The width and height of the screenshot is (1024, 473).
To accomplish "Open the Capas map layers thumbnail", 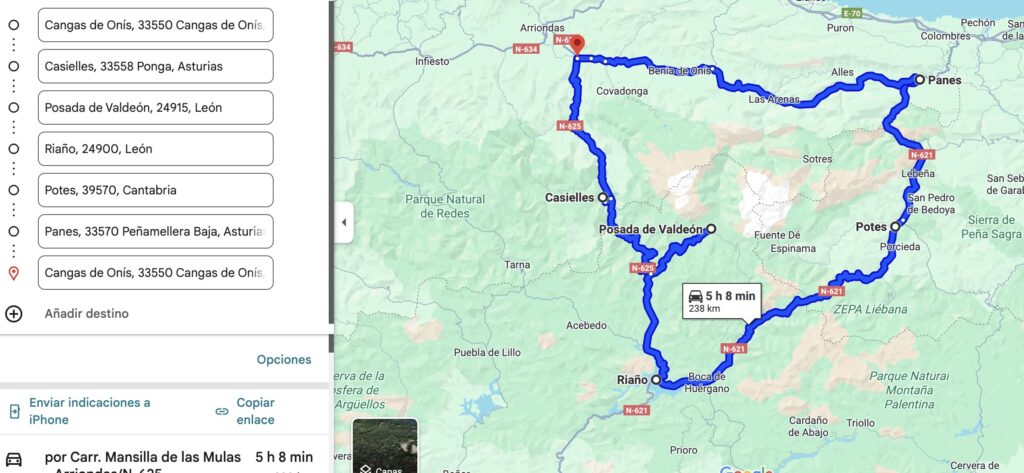I will click(x=385, y=446).
